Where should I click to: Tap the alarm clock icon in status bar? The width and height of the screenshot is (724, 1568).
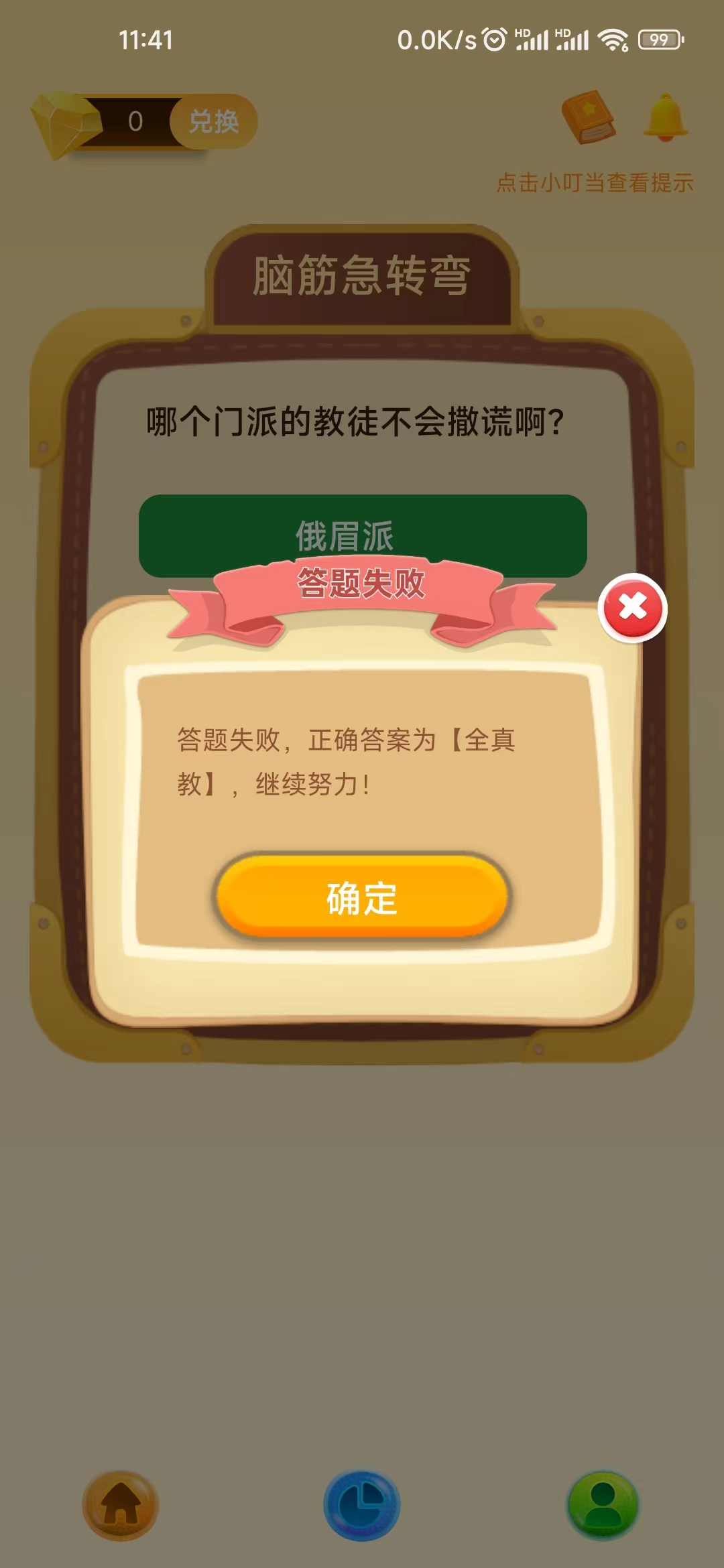(493, 40)
